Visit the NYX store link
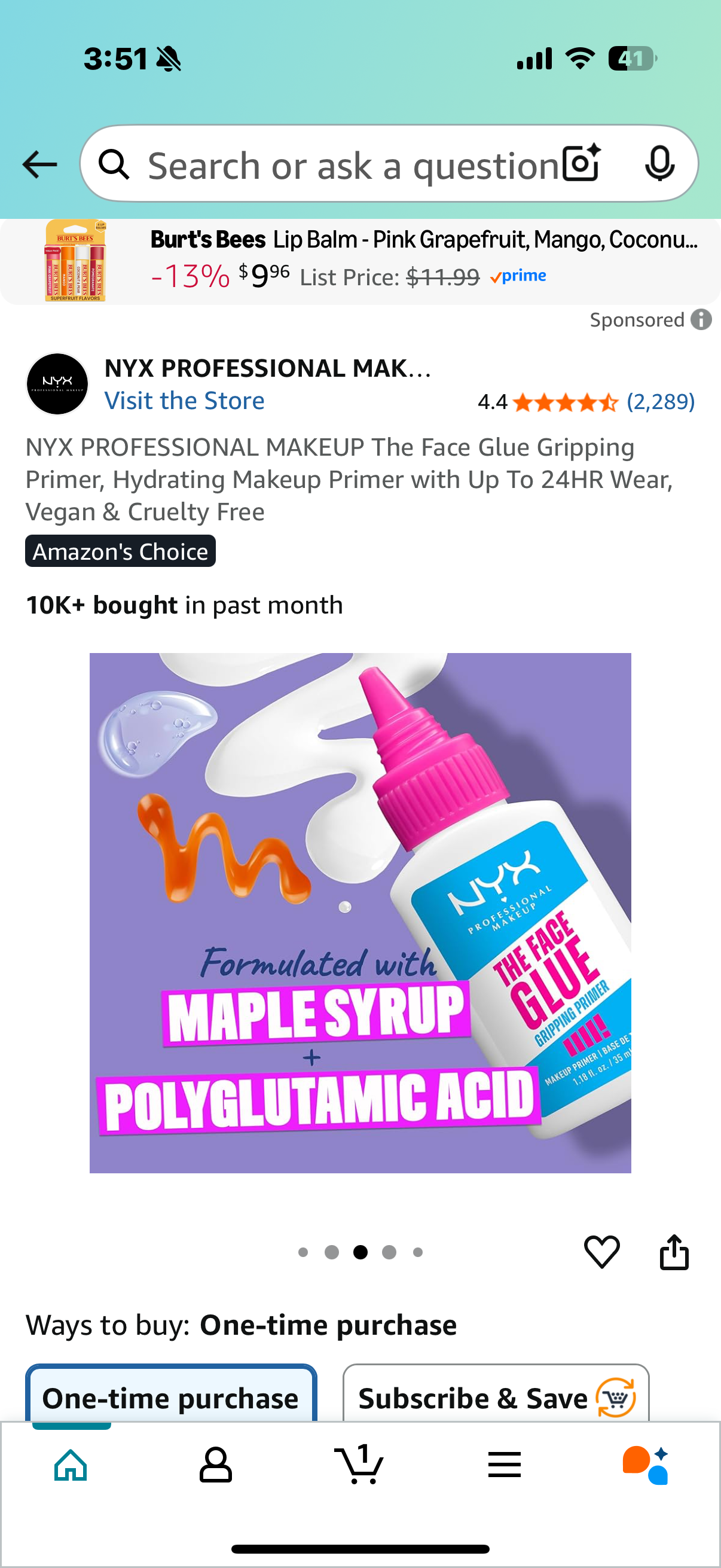The image size is (721, 1568). 184,401
